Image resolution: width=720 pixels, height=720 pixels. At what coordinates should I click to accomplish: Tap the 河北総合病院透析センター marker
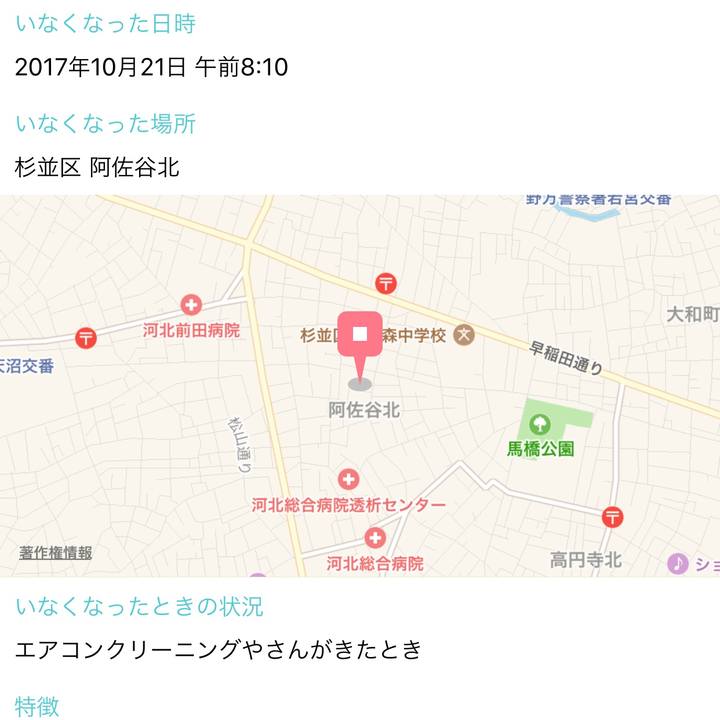(x=348, y=481)
